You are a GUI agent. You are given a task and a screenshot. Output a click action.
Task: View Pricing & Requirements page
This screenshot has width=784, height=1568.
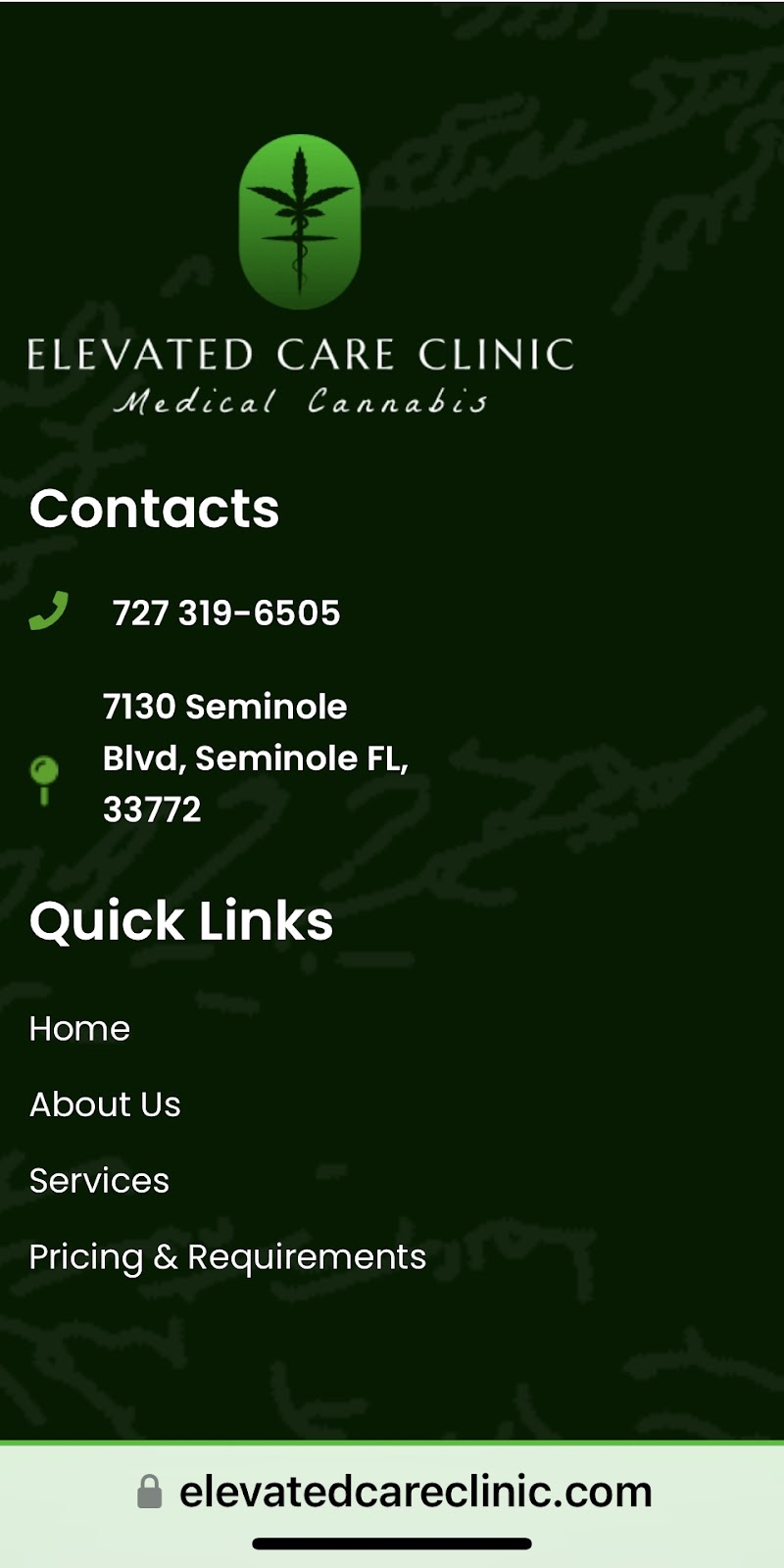click(227, 1257)
